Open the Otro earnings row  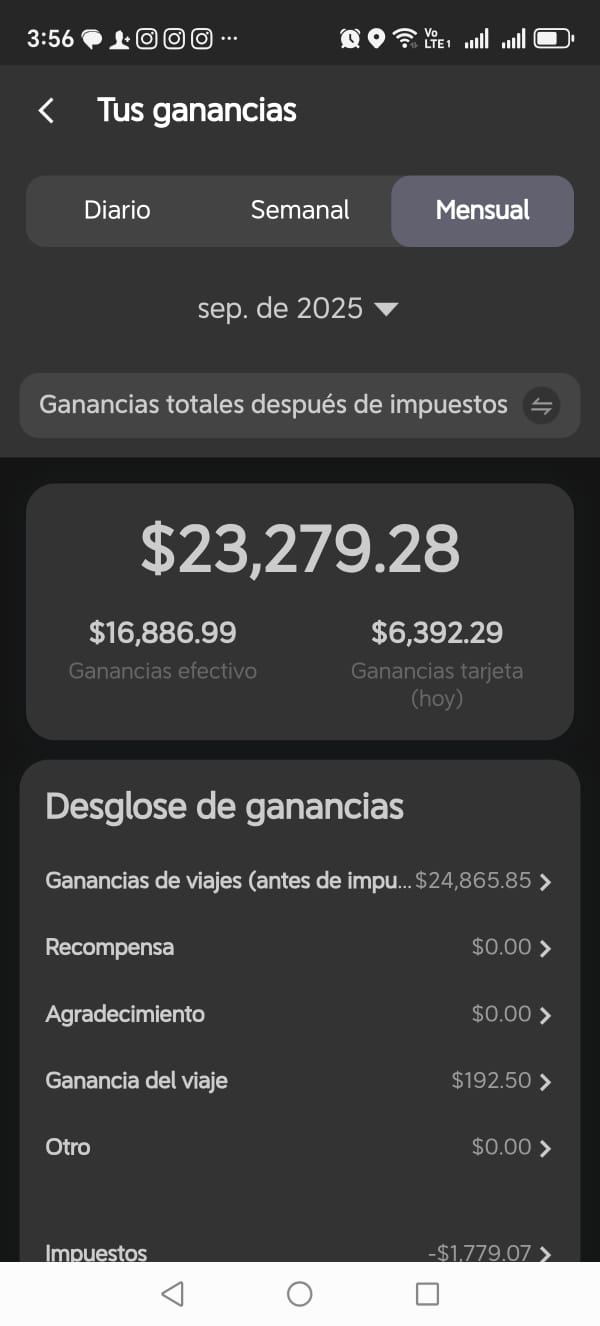pyautogui.click(x=298, y=1147)
